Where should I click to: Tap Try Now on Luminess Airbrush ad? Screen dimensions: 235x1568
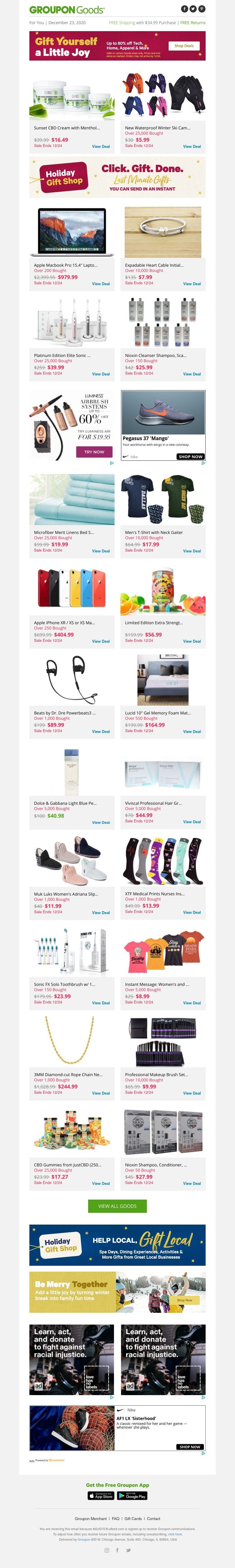[x=94, y=452]
